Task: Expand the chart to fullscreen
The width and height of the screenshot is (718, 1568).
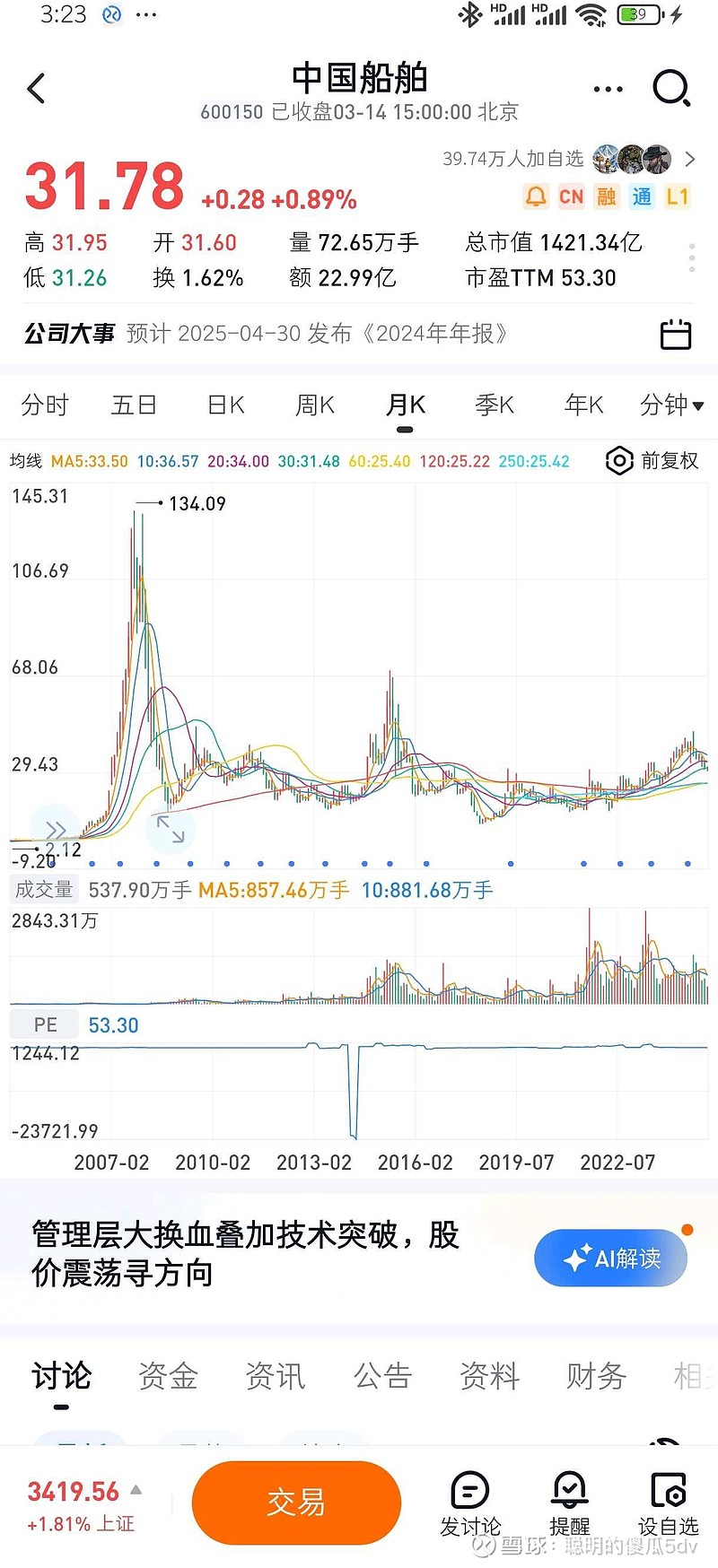Action: (170, 828)
